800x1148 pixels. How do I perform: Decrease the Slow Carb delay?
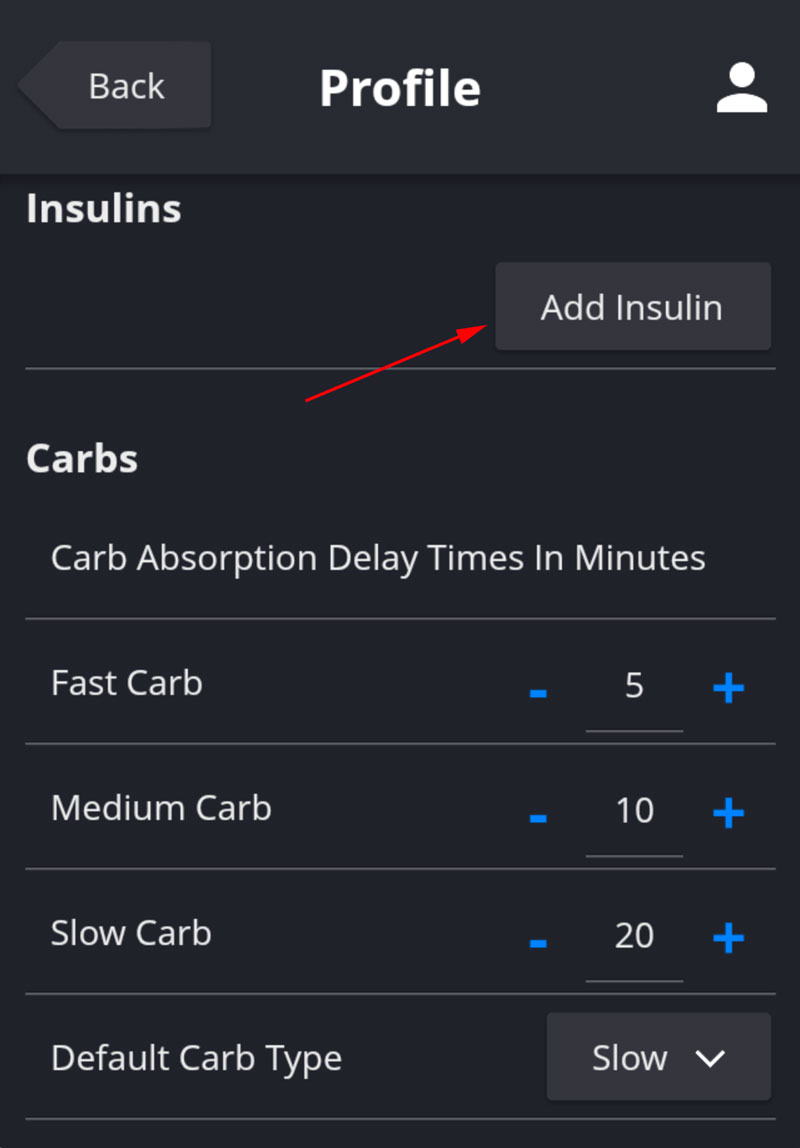click(x=538, y=940)
